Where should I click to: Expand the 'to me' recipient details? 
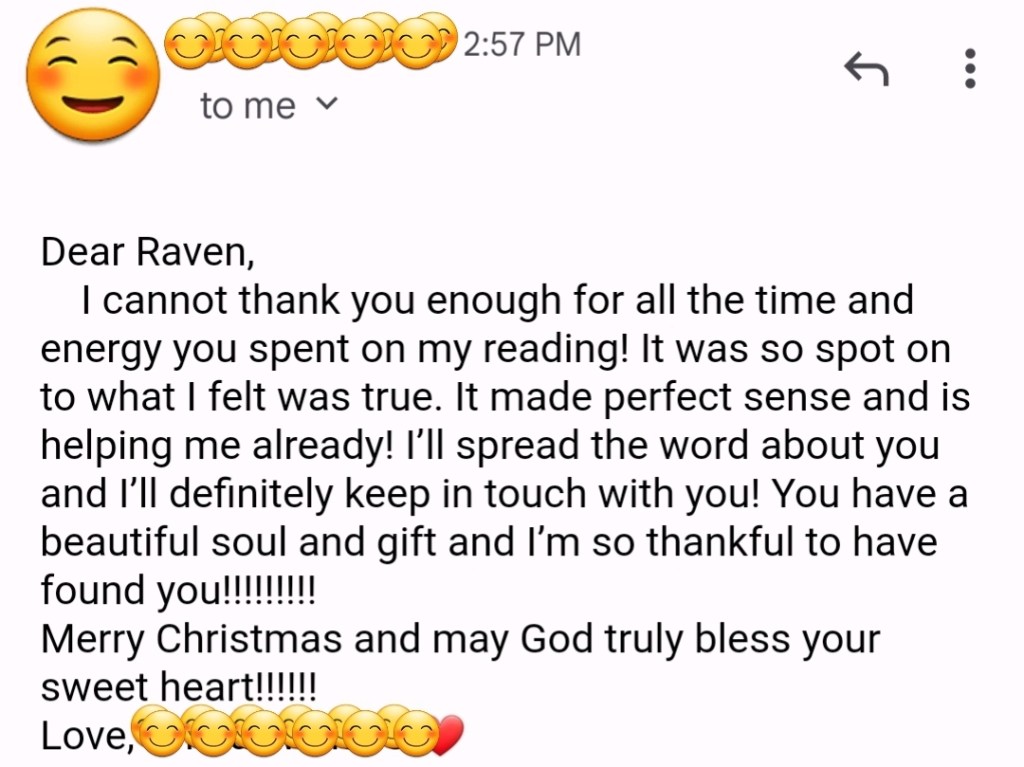tap(326, 104)
